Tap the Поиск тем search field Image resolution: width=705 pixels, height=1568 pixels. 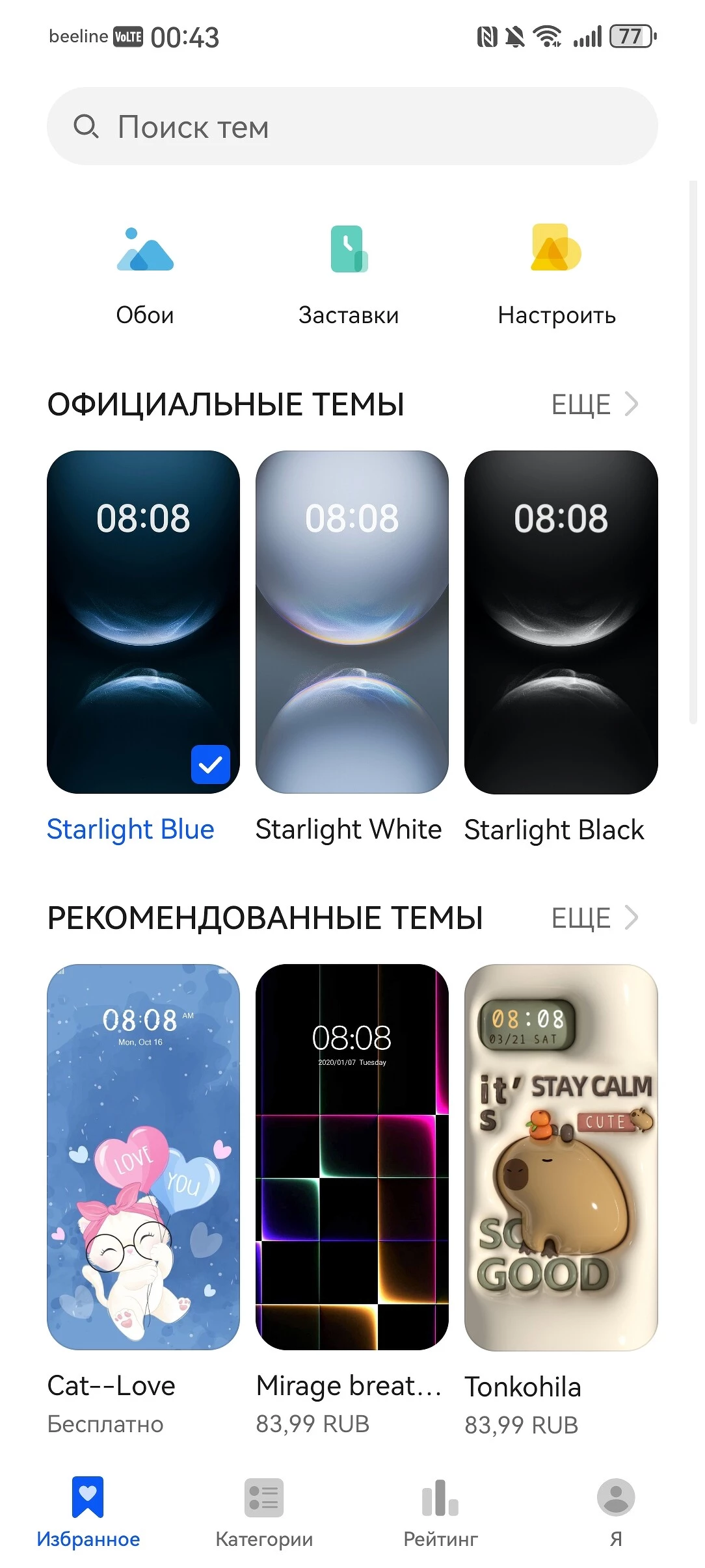(x=351, y=126)
